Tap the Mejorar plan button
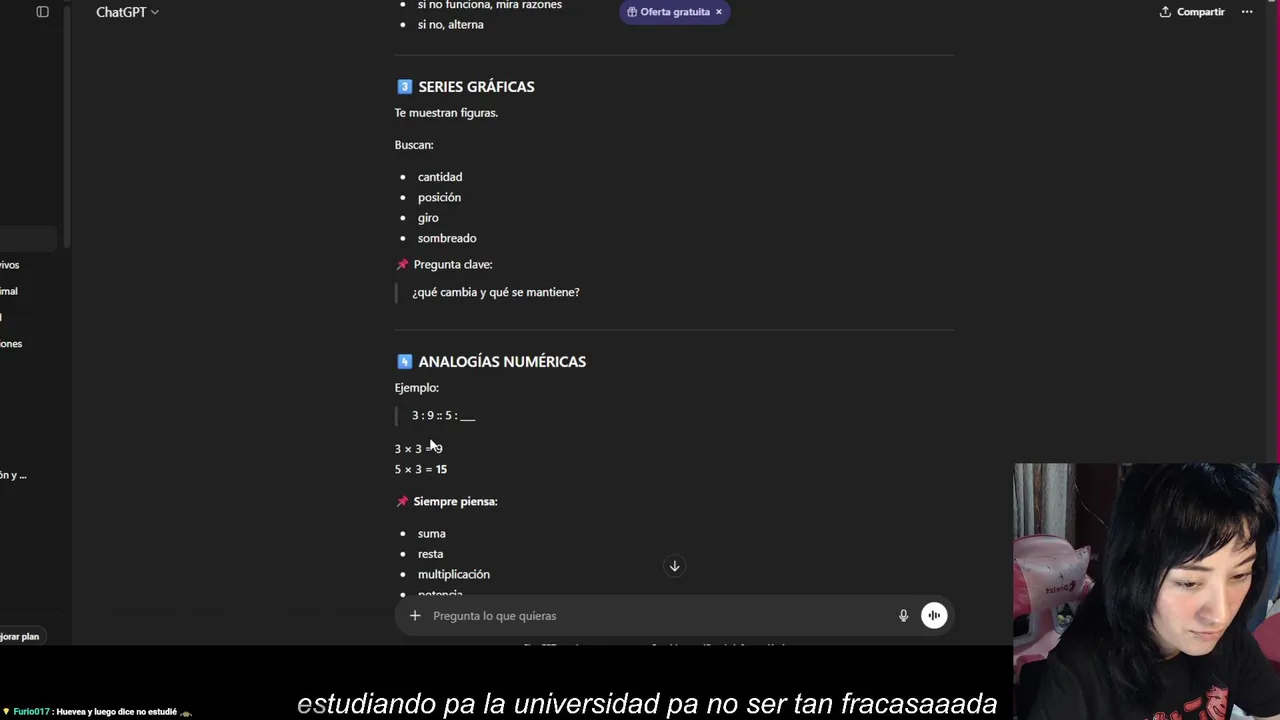 pos(20,636)
